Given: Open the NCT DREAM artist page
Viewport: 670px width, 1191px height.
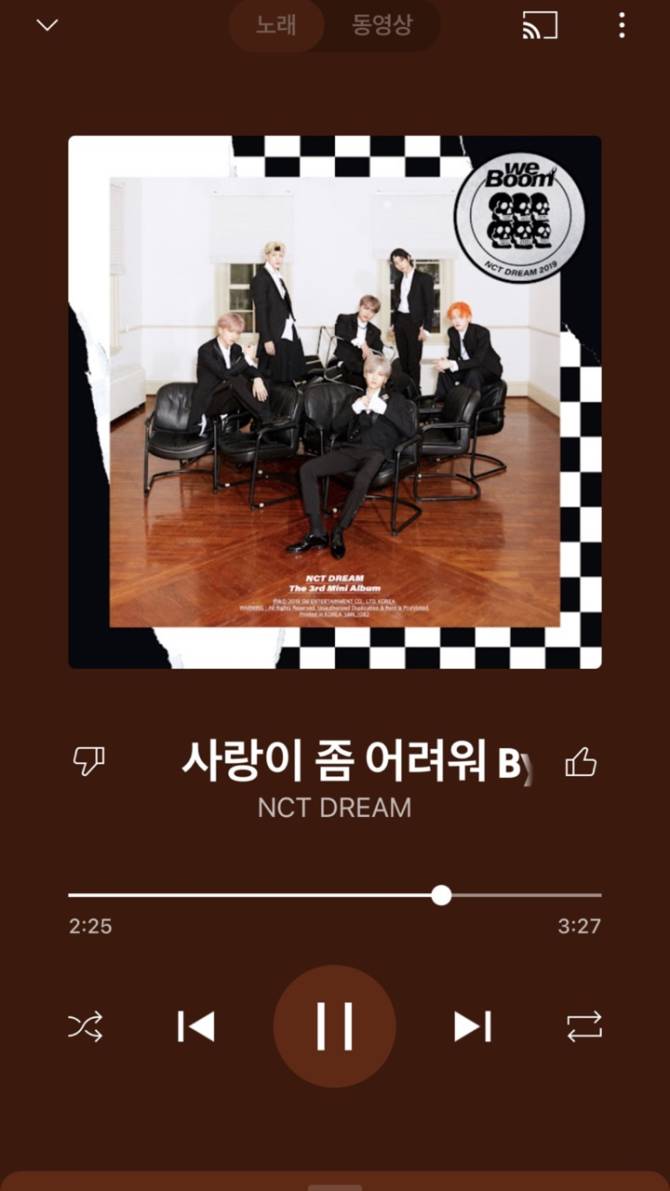Looking at the screenshot, I should point(334,808).
